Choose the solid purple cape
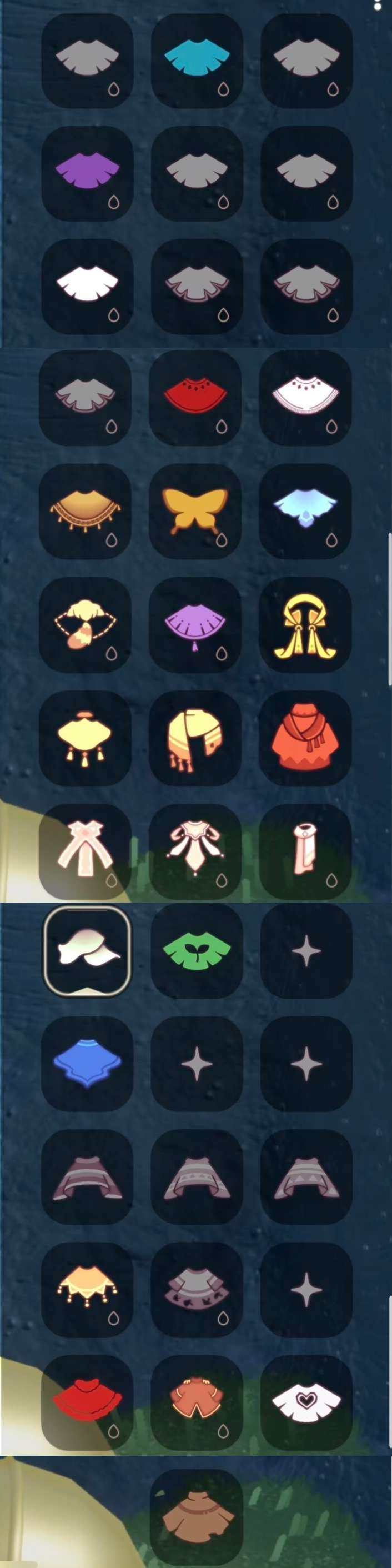The width and height of the screenshot is (392, 1568). (87, 172)
